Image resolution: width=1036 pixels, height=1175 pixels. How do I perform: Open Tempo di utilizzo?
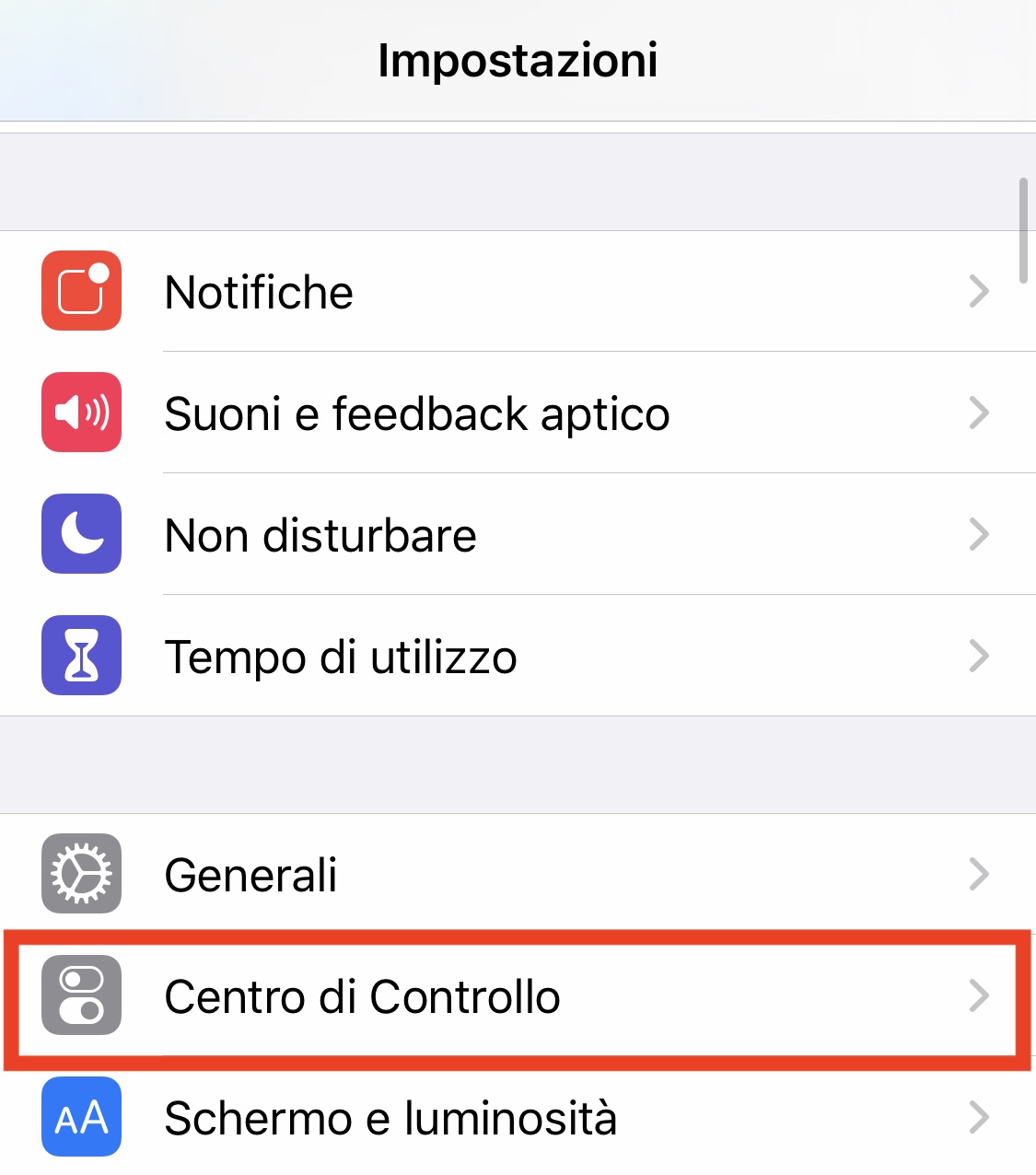516,657
